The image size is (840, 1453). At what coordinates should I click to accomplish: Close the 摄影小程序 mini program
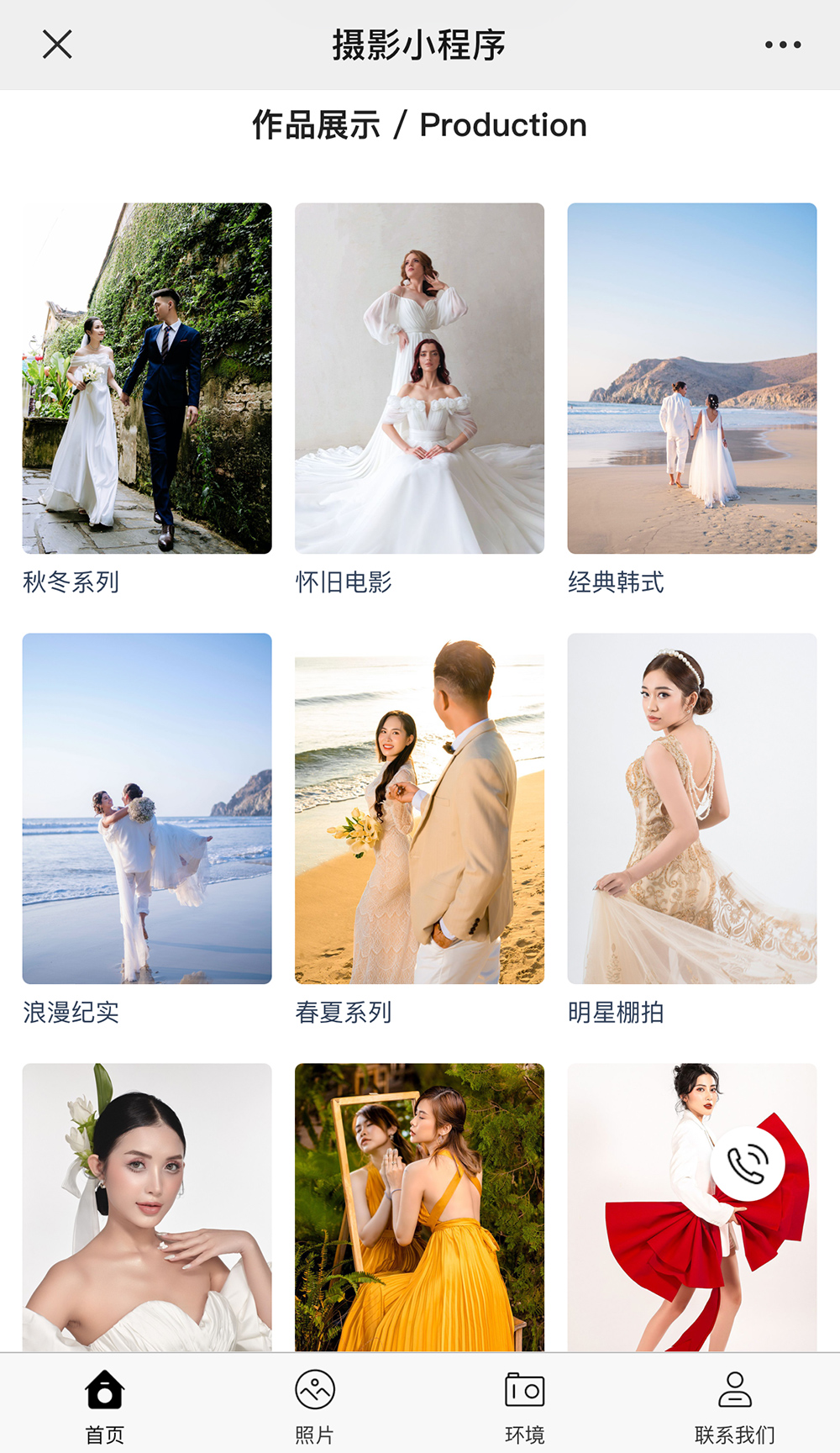pyautogui.click(x=57, y=45)
